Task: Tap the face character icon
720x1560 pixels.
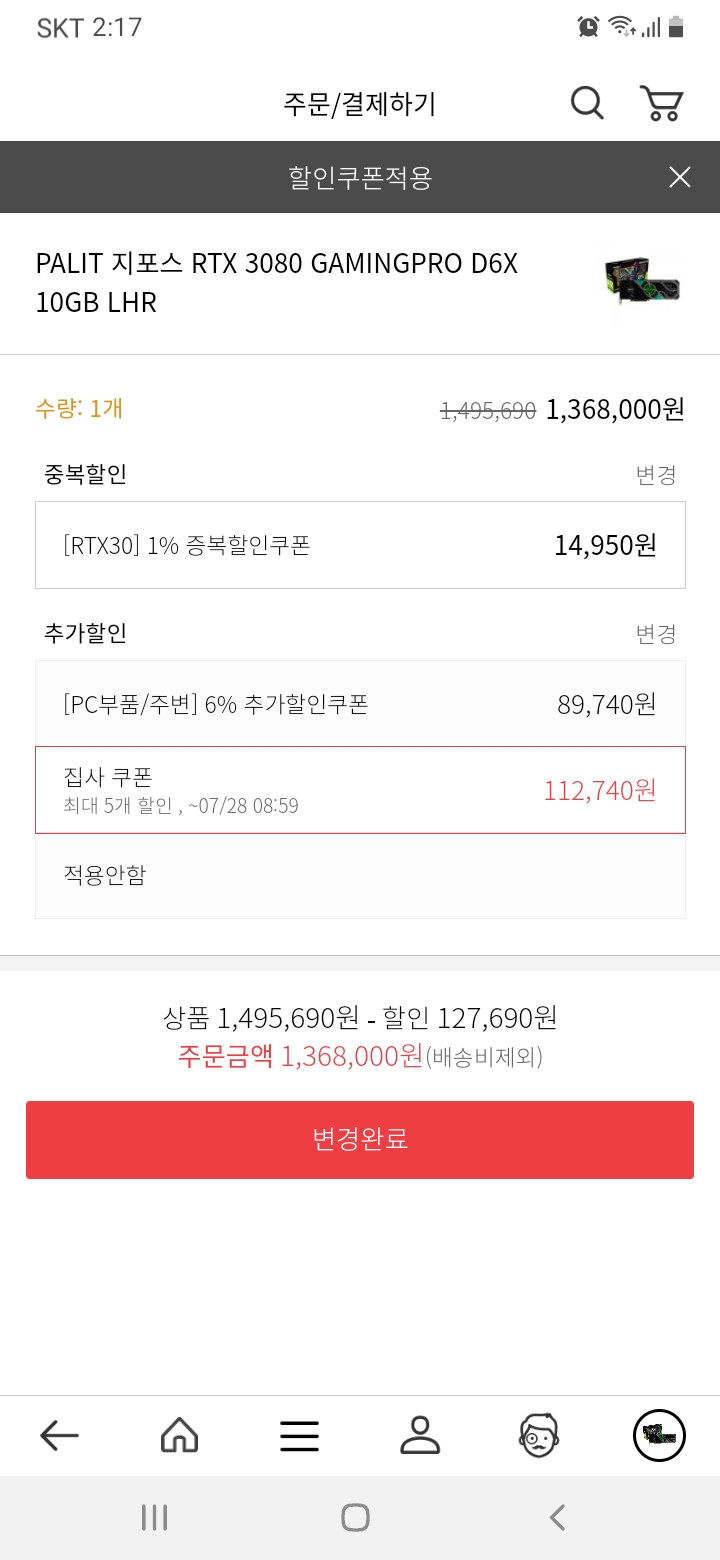Action: click(x=539, y=1435)
